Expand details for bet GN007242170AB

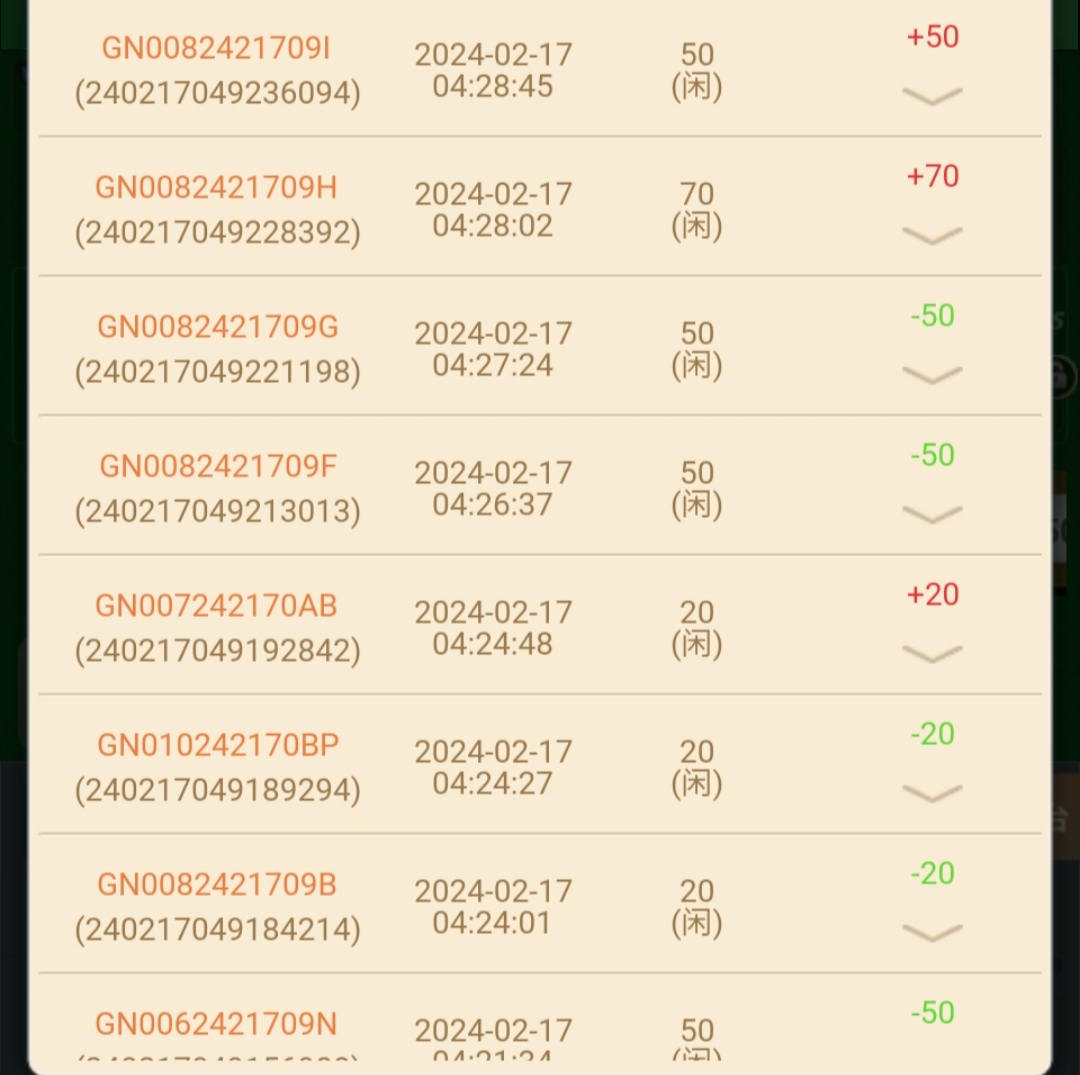click(x=932, y=653)
